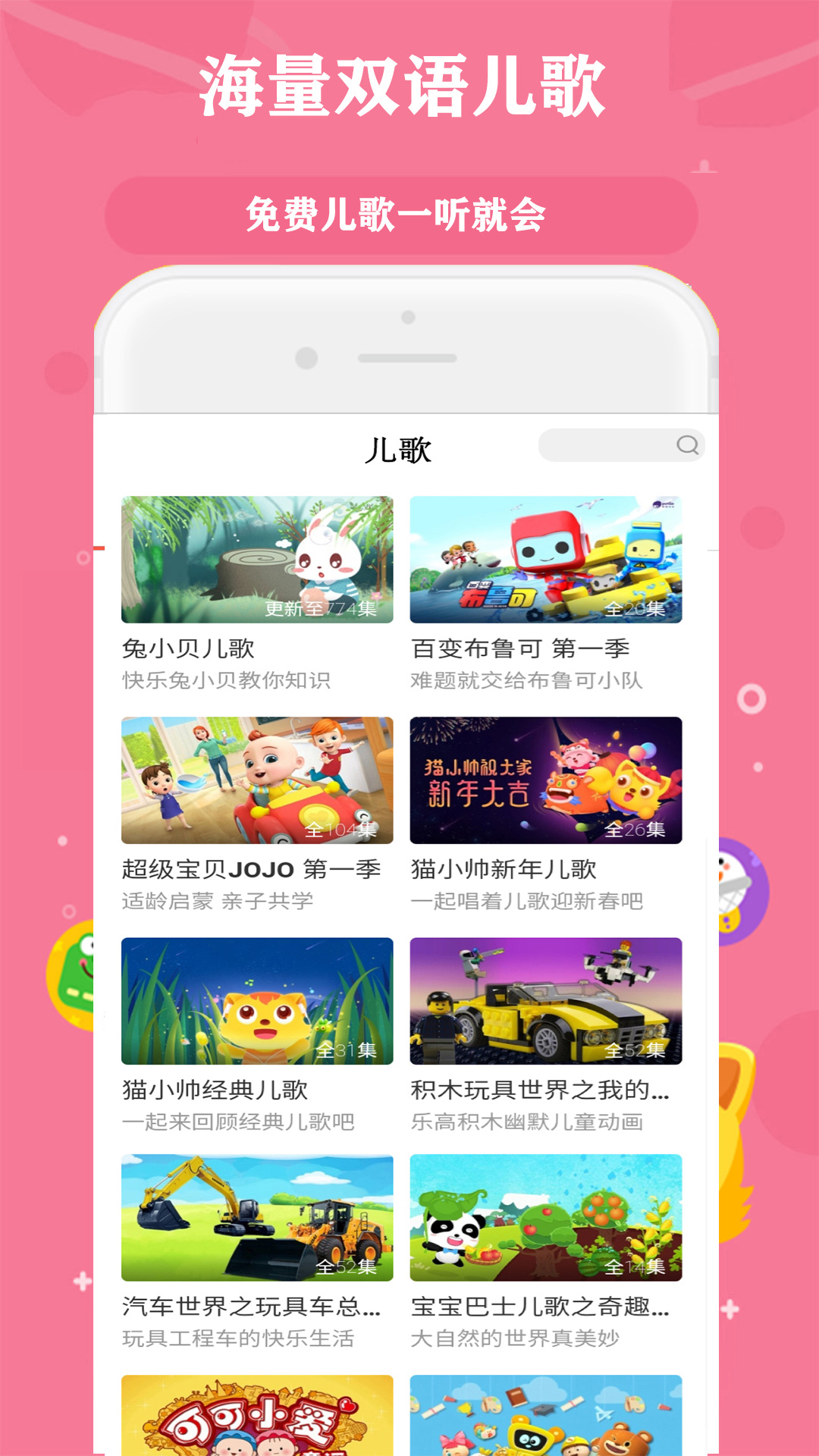Open the 积木玩具世界 lego cover image
The image size is (819, 1456).
pos(546,999)
